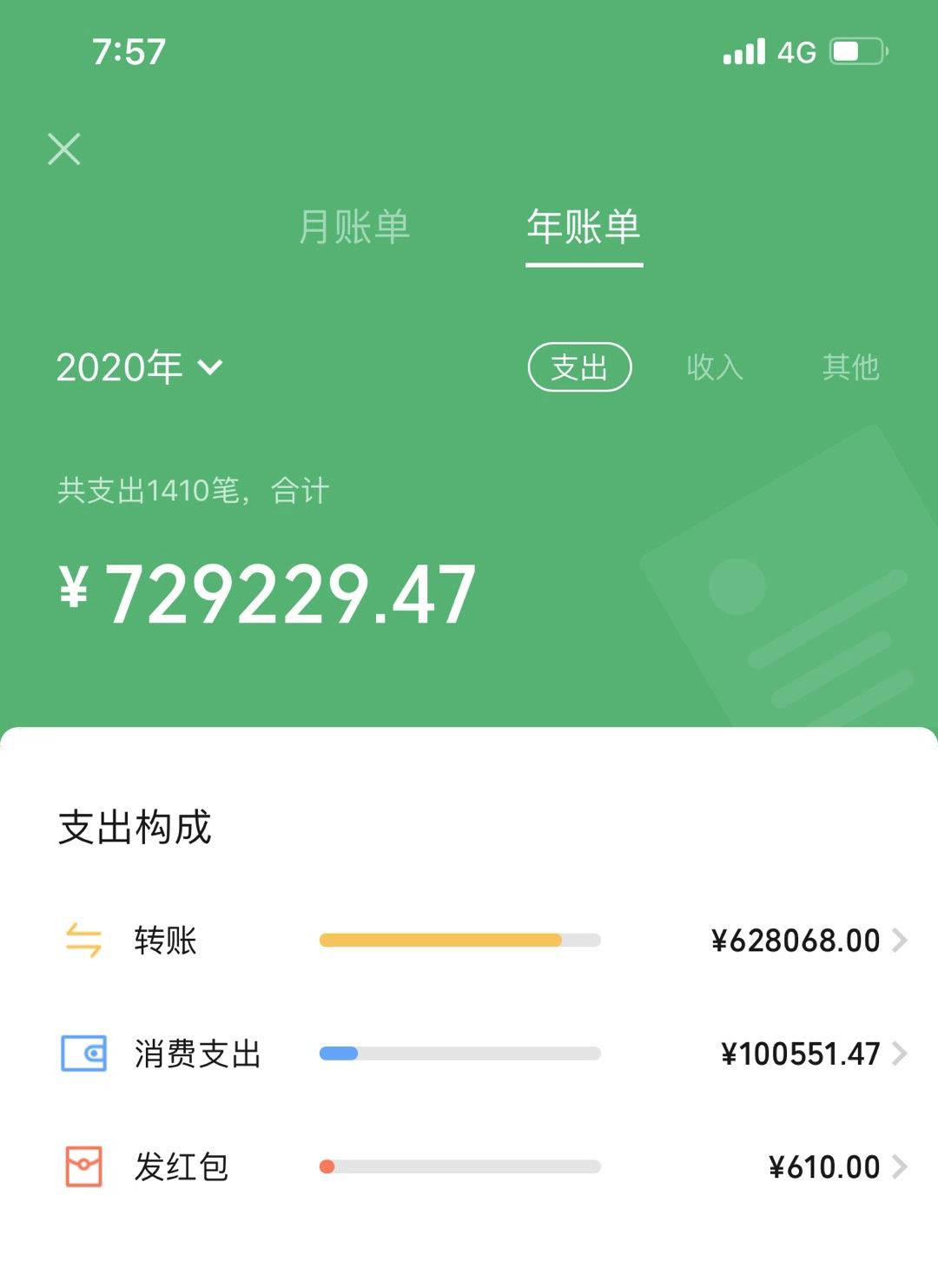Switch to the 收入 view
Screen dimensions: 938x1288
pos(715,367)
